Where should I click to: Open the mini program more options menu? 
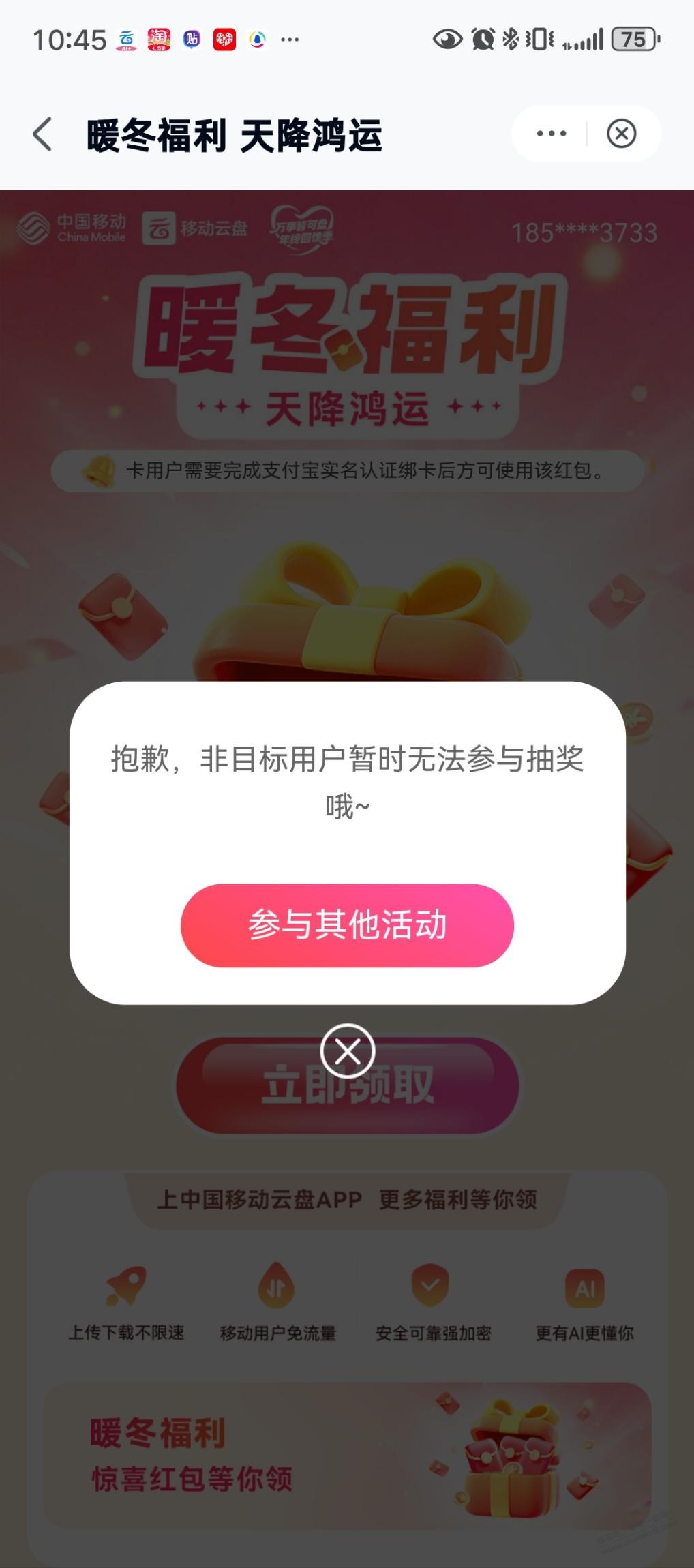(551, 134)
